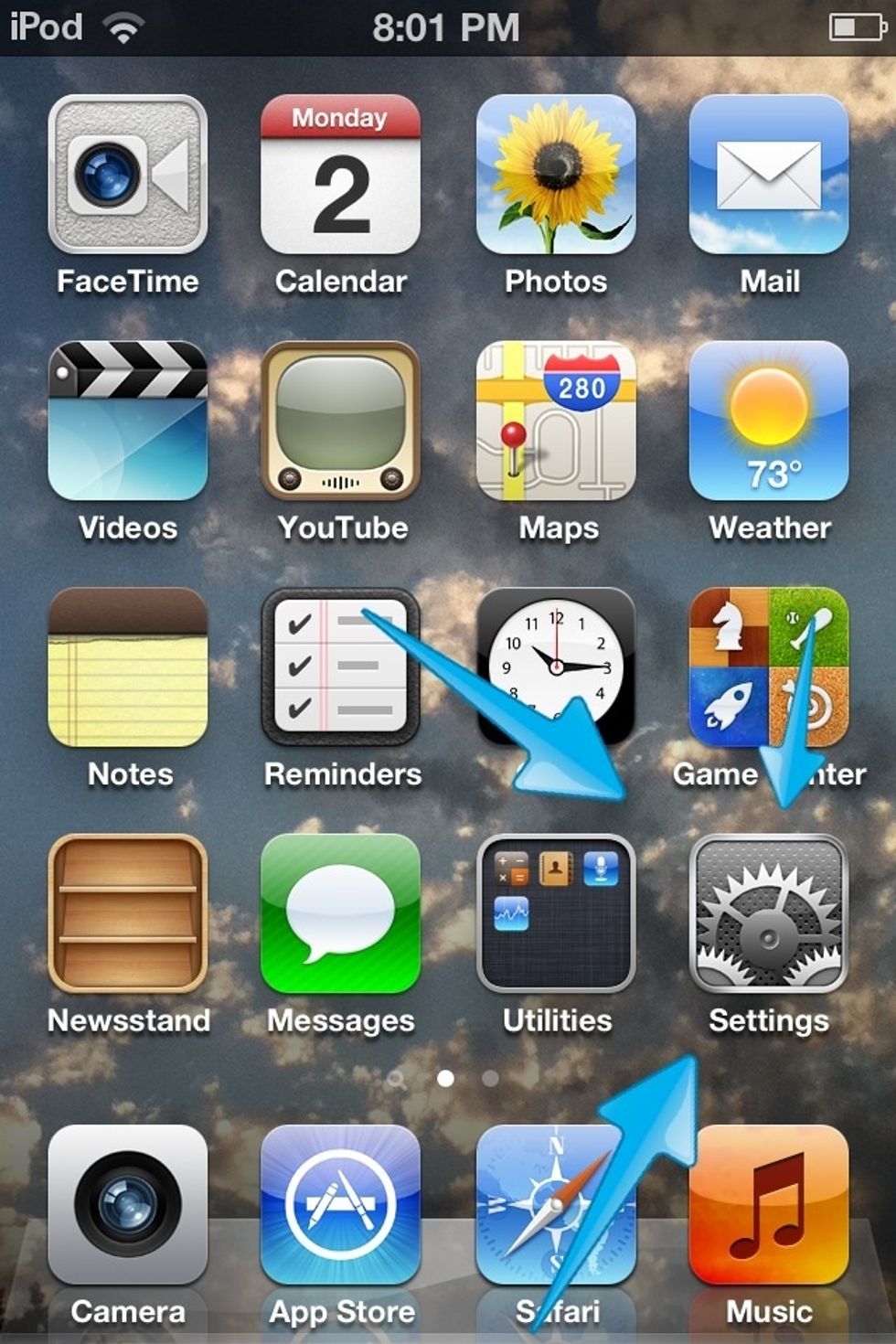Launch the Videos app
The image size is (896, 1344).
click(x=128, y=421)
